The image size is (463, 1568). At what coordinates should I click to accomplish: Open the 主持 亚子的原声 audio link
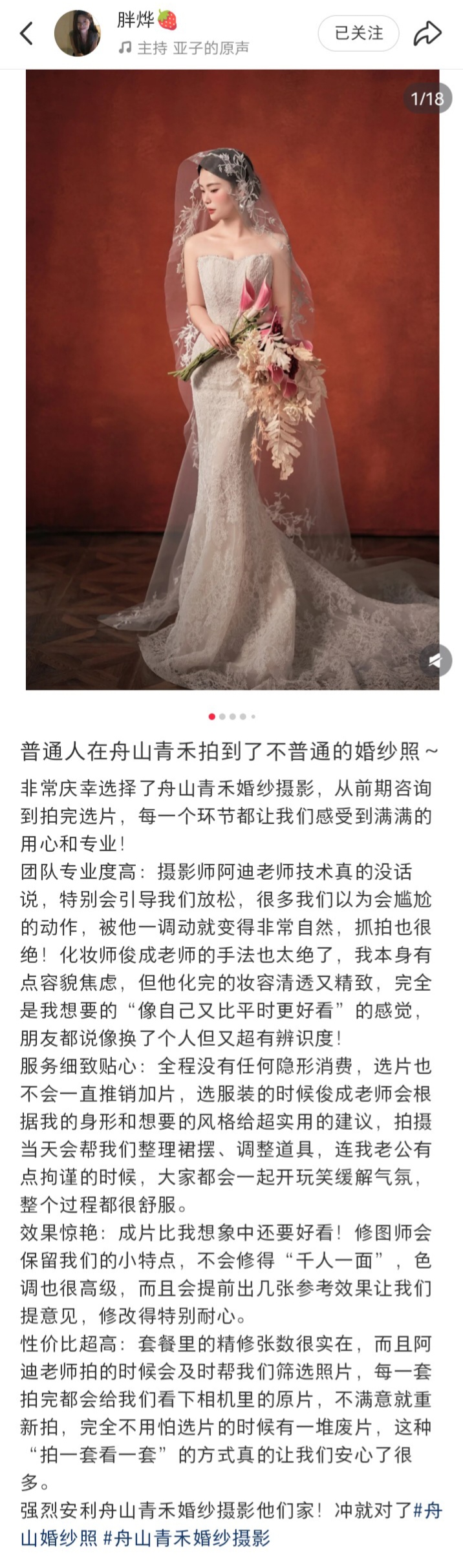click(x=184, y=48)
